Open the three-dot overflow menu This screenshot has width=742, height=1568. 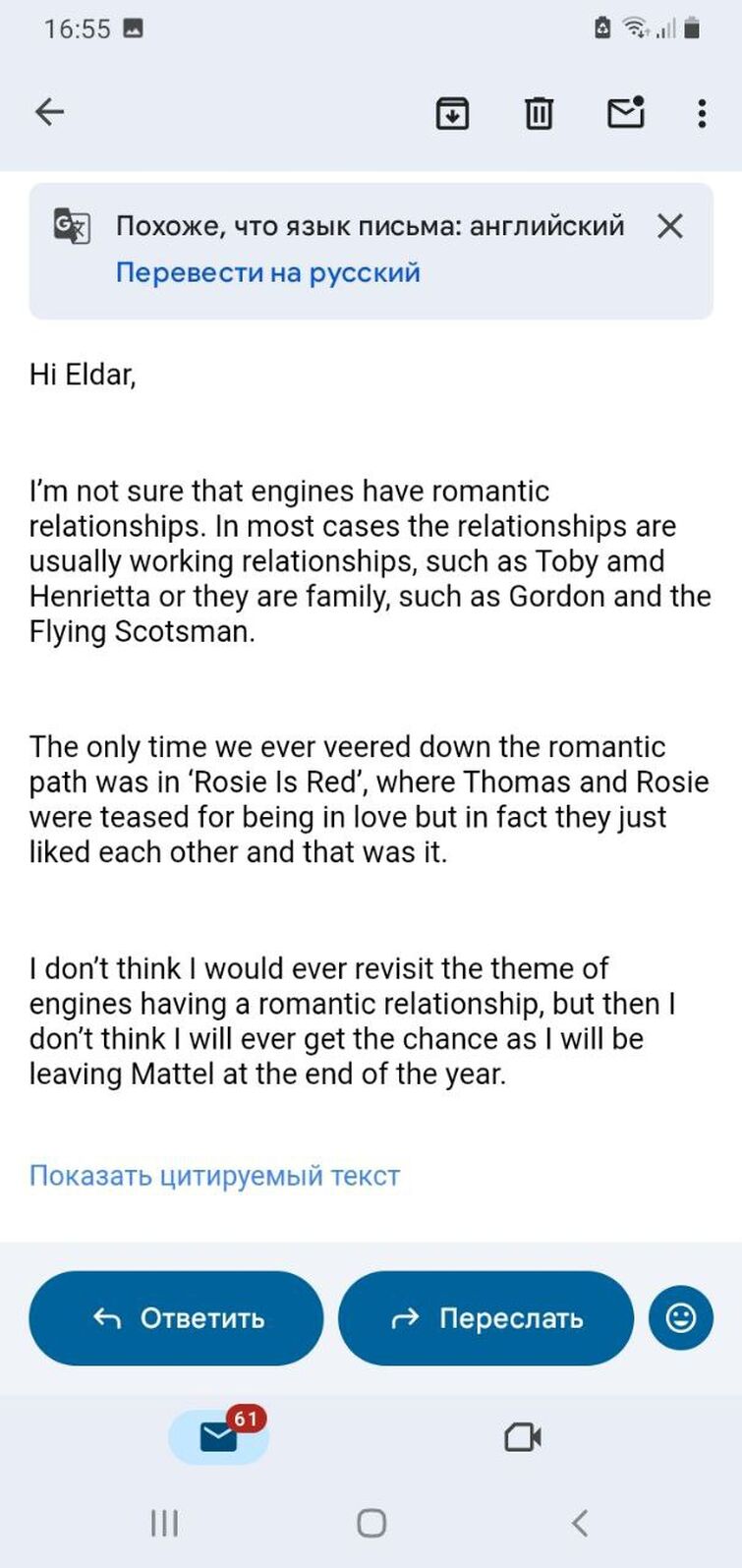pyautogui.click(x=701, y=114)
